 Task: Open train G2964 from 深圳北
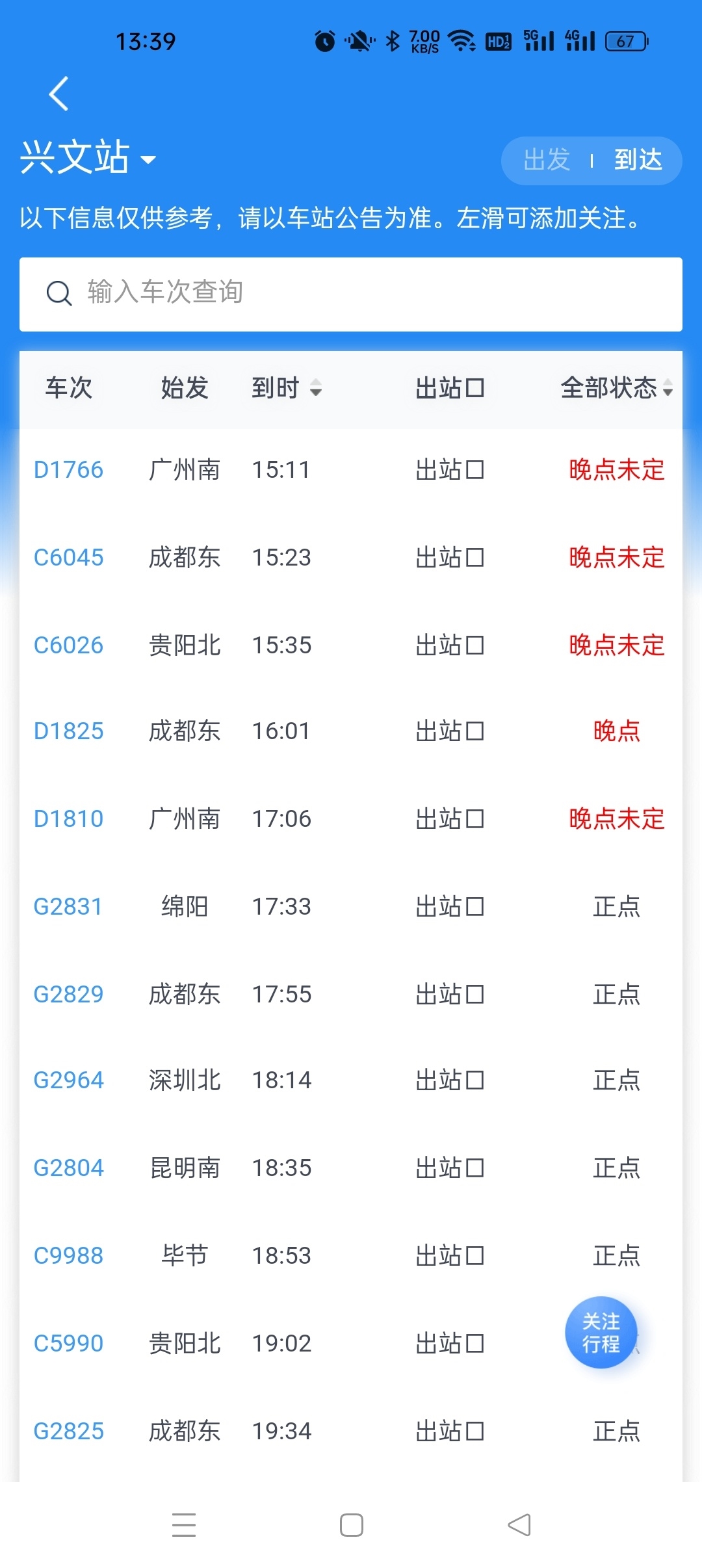(x=69, y=1080)
